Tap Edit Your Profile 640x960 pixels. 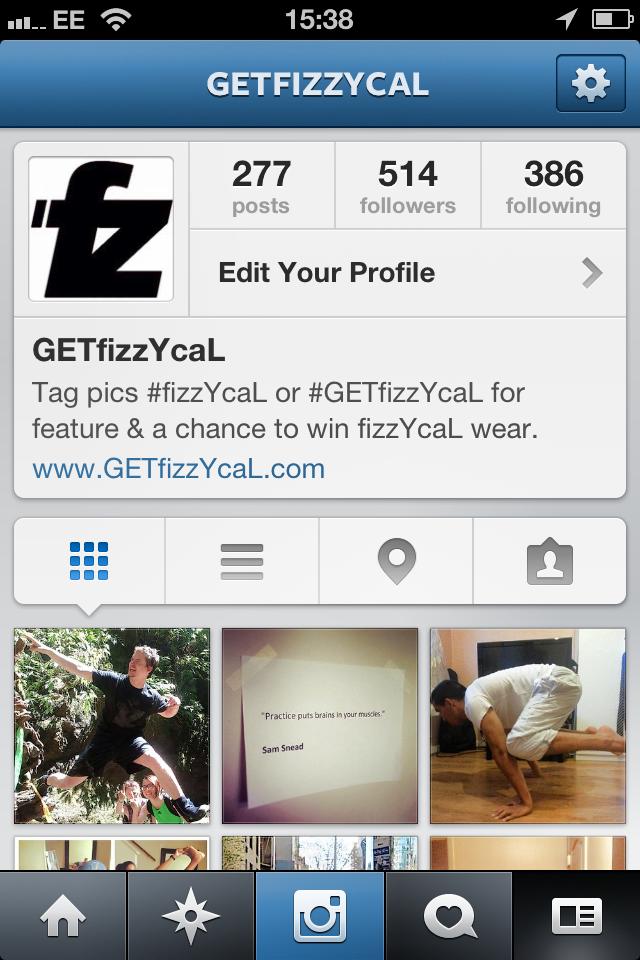tap(408, 273)
